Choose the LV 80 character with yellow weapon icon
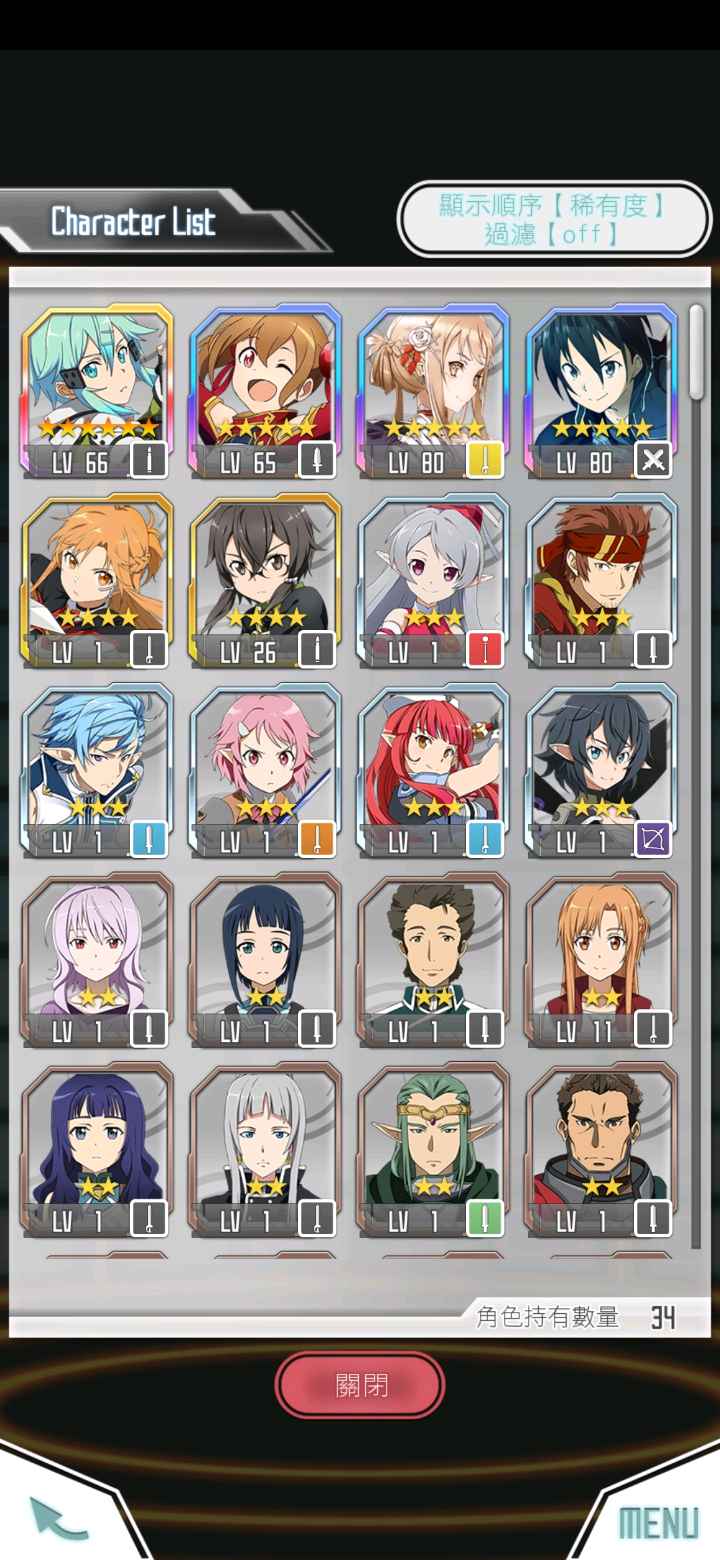720x1560 pixels. pyautogui.click(x=433, y=391)
